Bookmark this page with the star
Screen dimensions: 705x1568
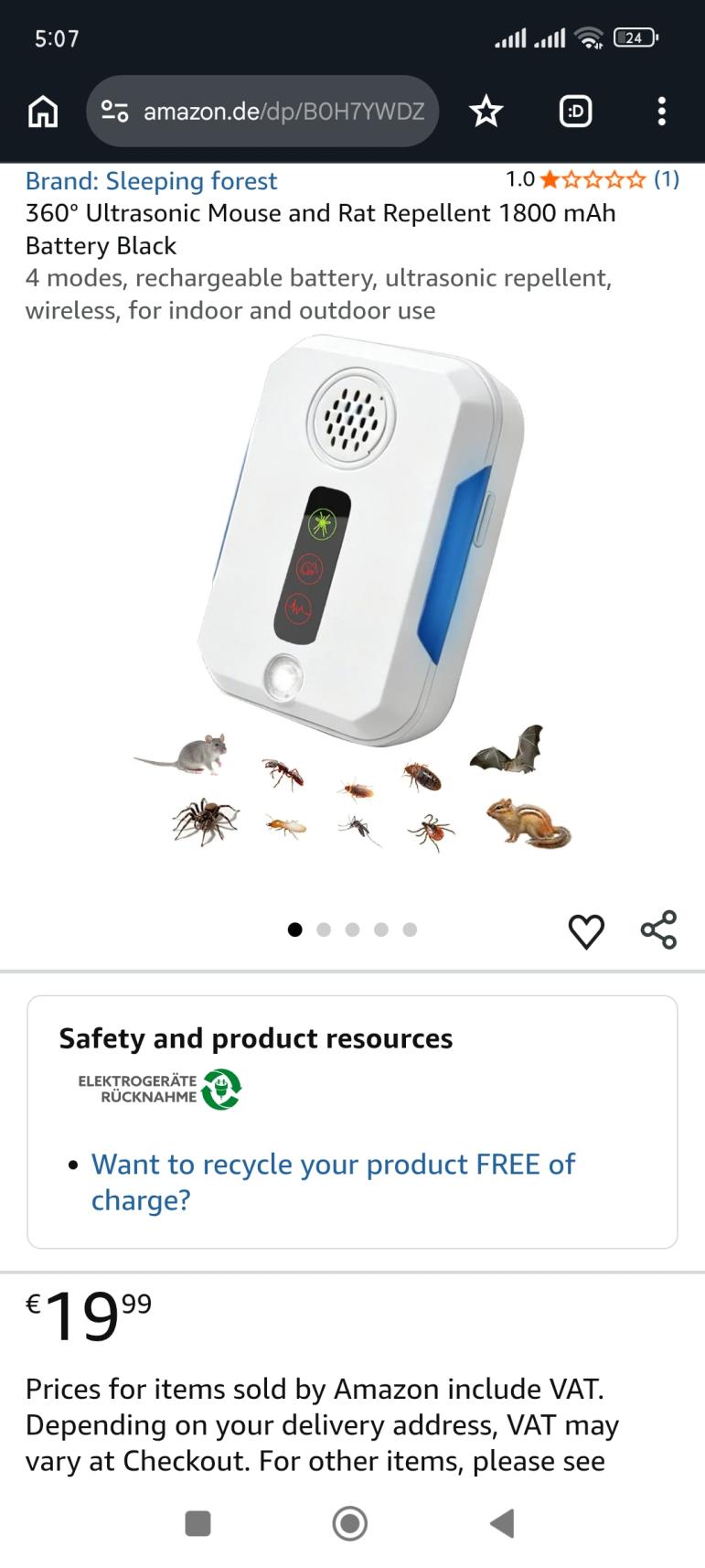pos(486,112)
